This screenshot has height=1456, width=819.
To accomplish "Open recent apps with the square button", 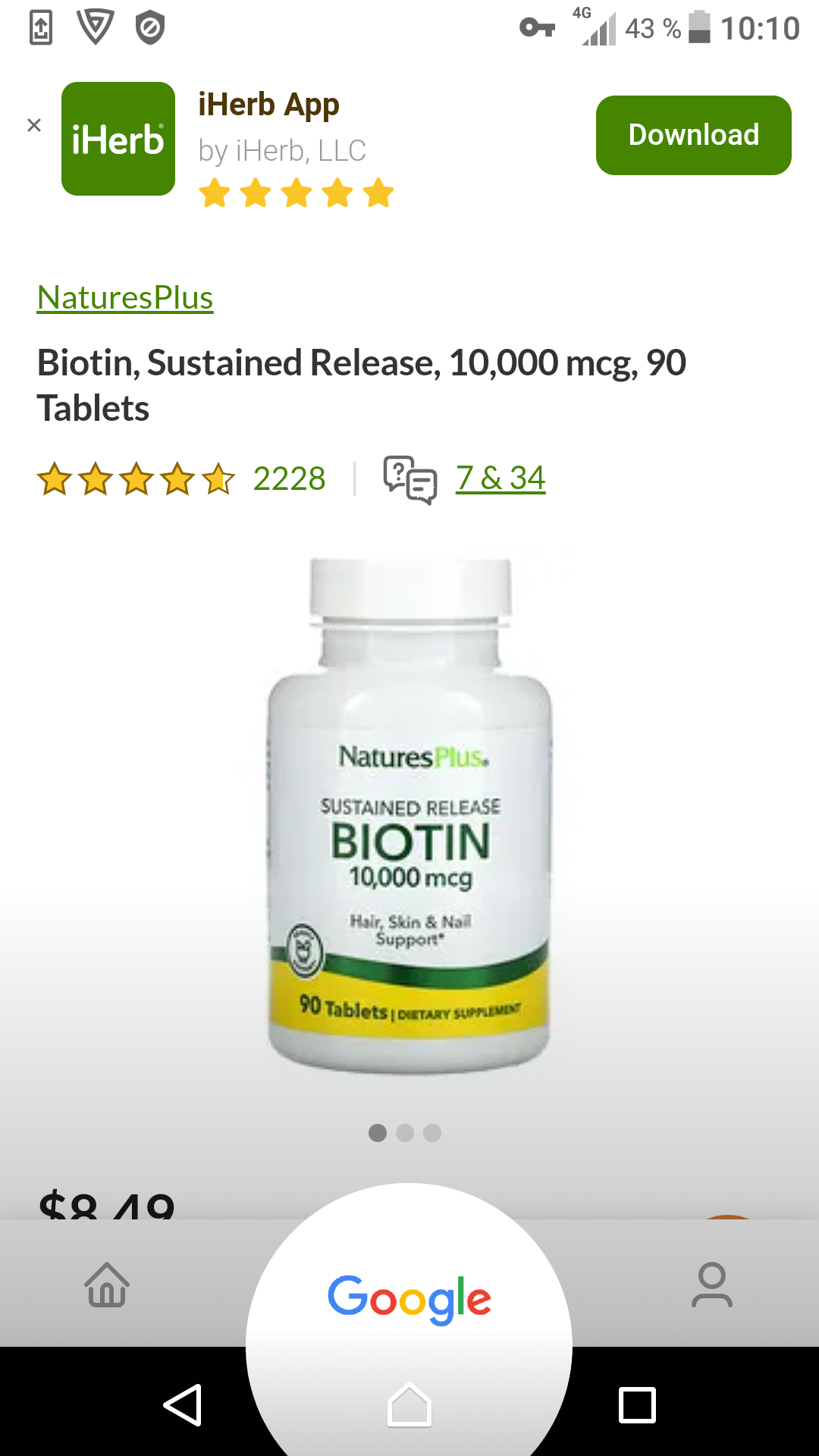I will coord(637,1405).
